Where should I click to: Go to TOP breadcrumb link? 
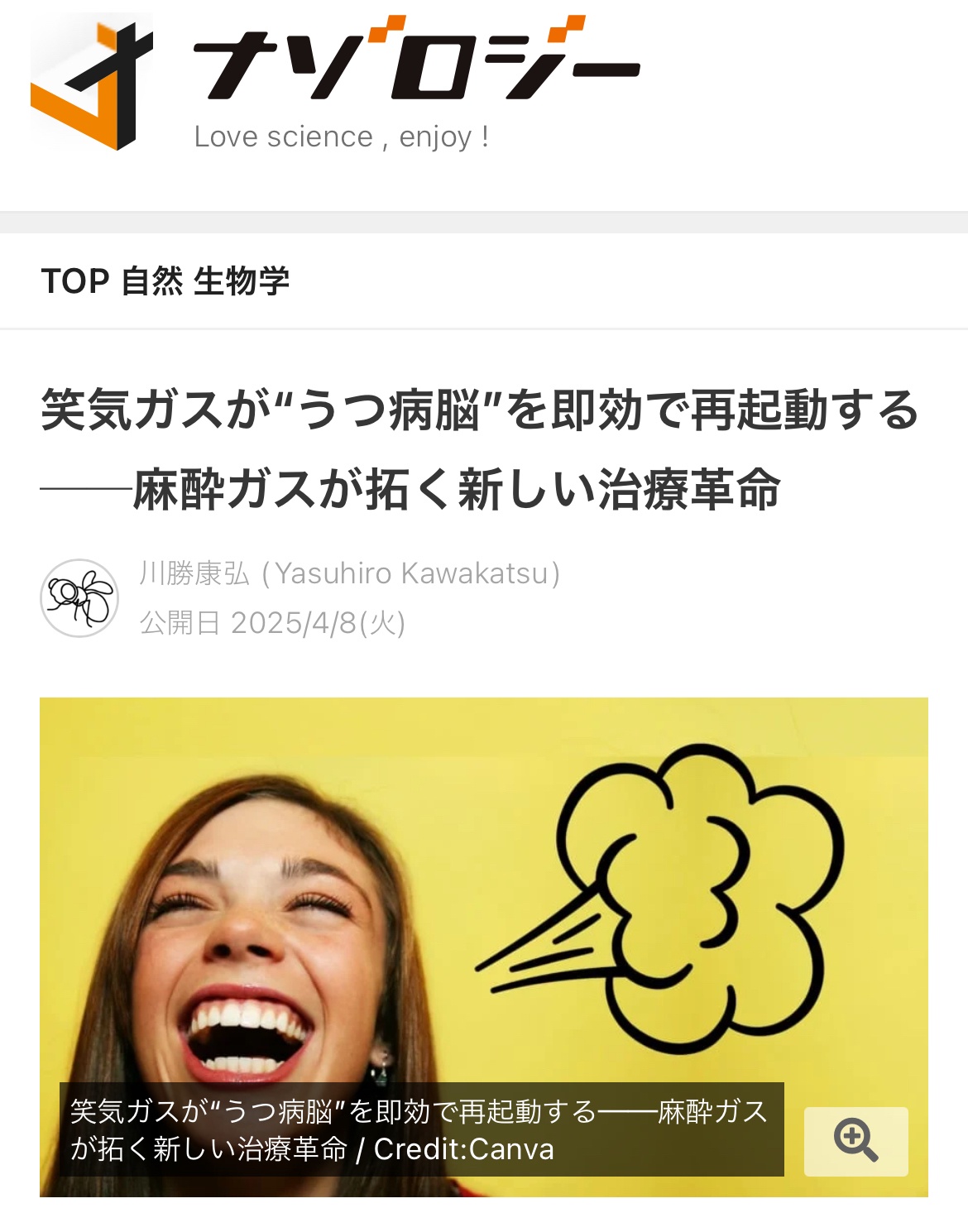tap(74, 281)
